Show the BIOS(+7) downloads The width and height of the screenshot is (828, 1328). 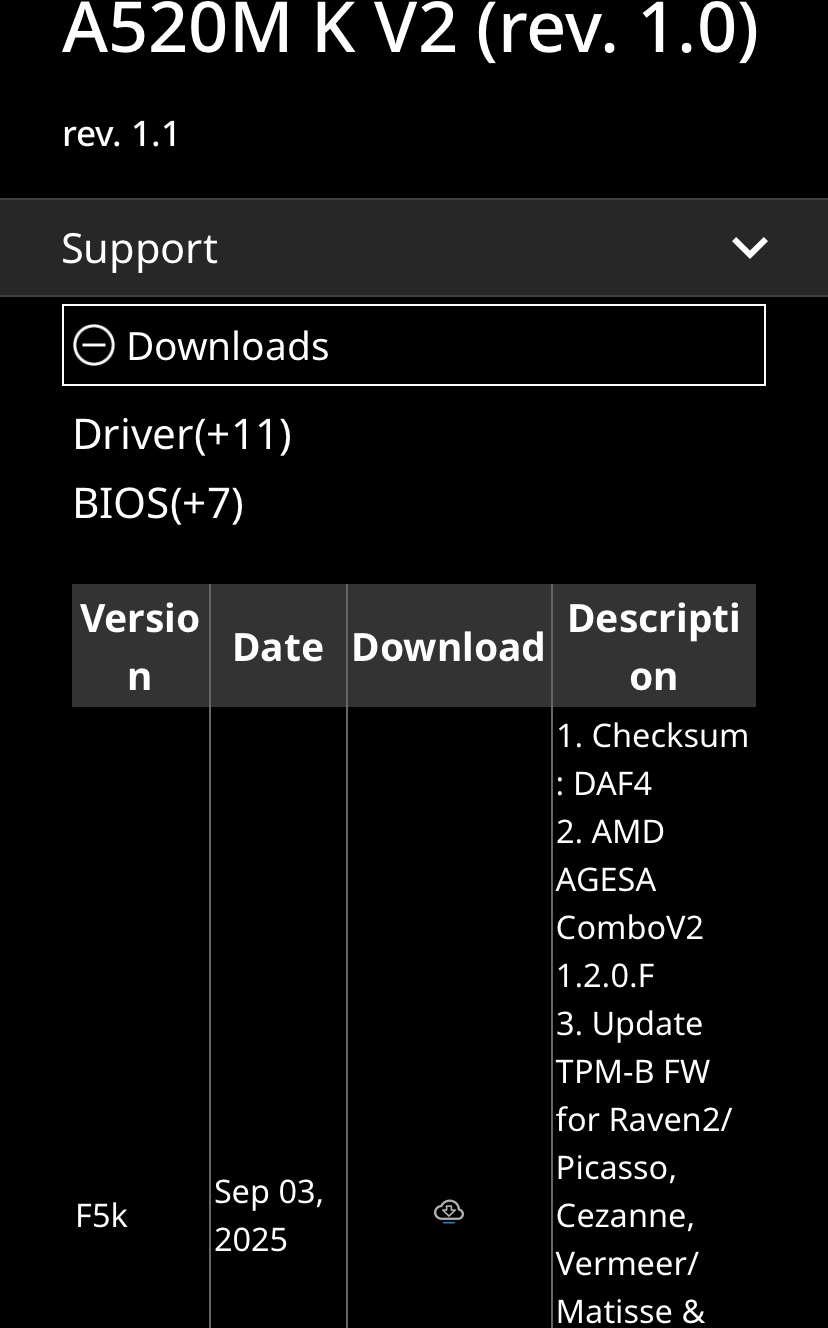(x=158, y=503)
